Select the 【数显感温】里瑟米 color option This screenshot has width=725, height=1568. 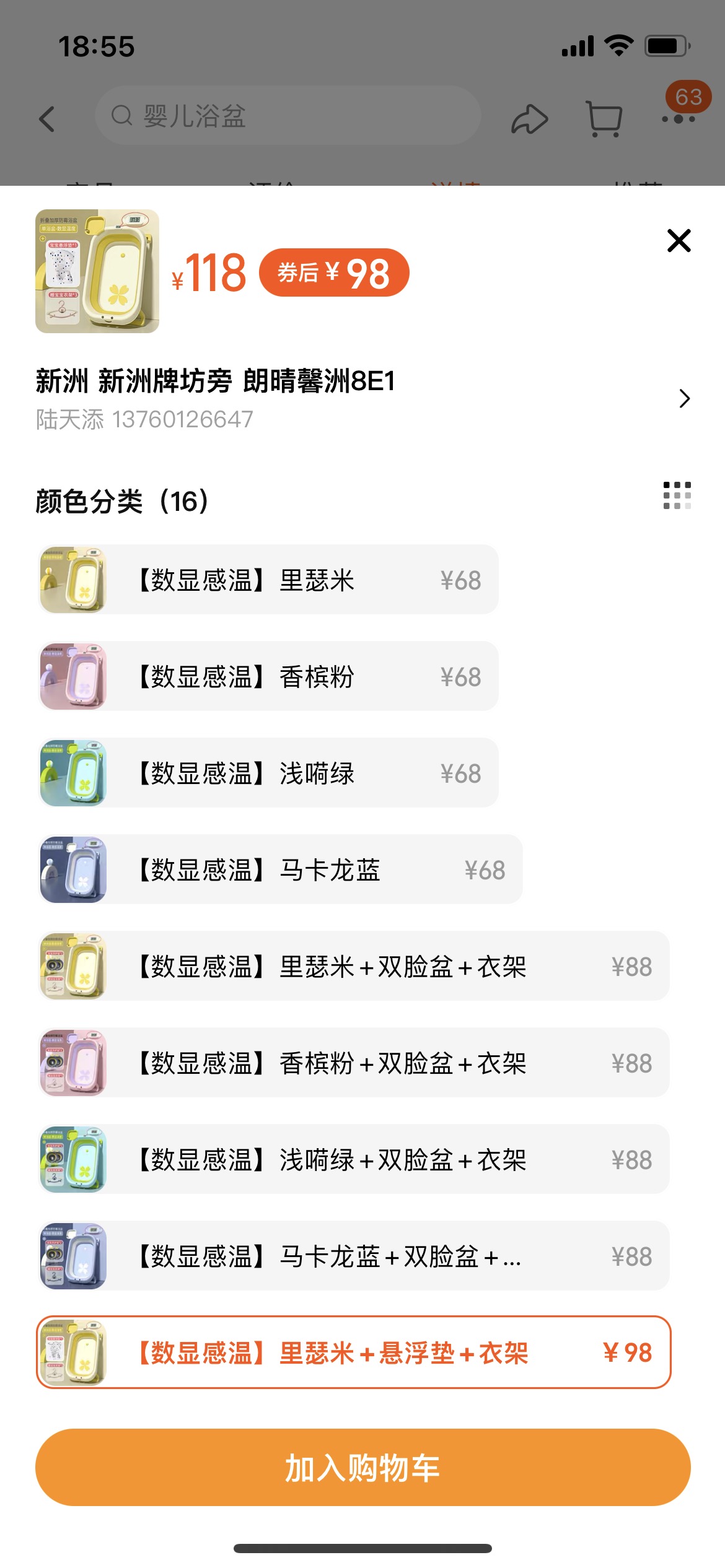point(266,580)
